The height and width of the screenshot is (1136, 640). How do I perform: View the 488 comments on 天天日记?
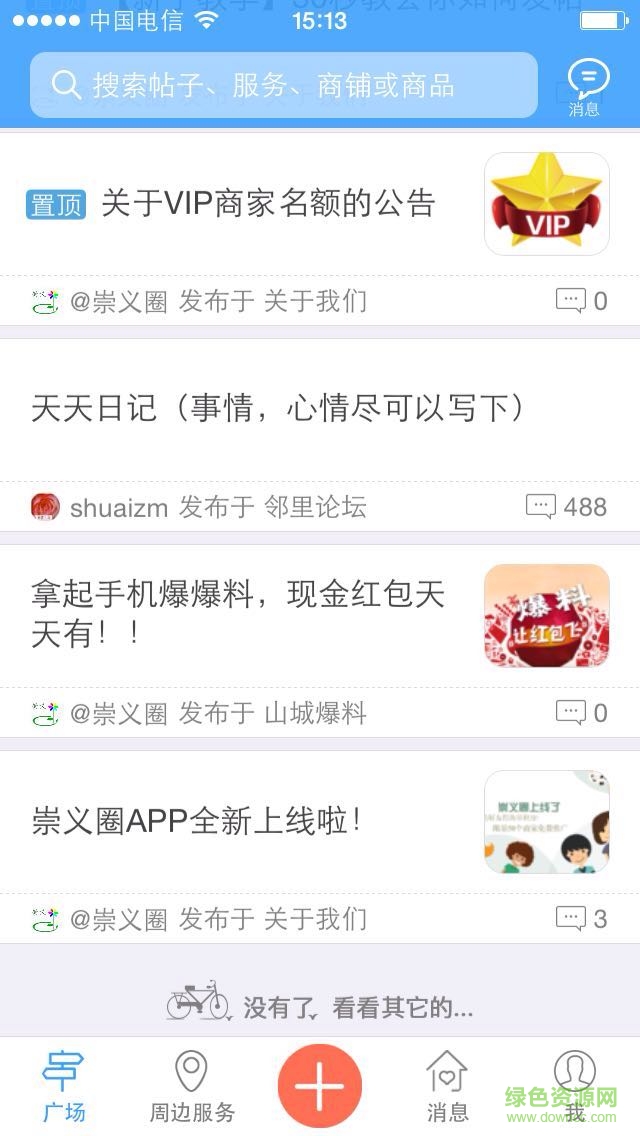[567, 507]
